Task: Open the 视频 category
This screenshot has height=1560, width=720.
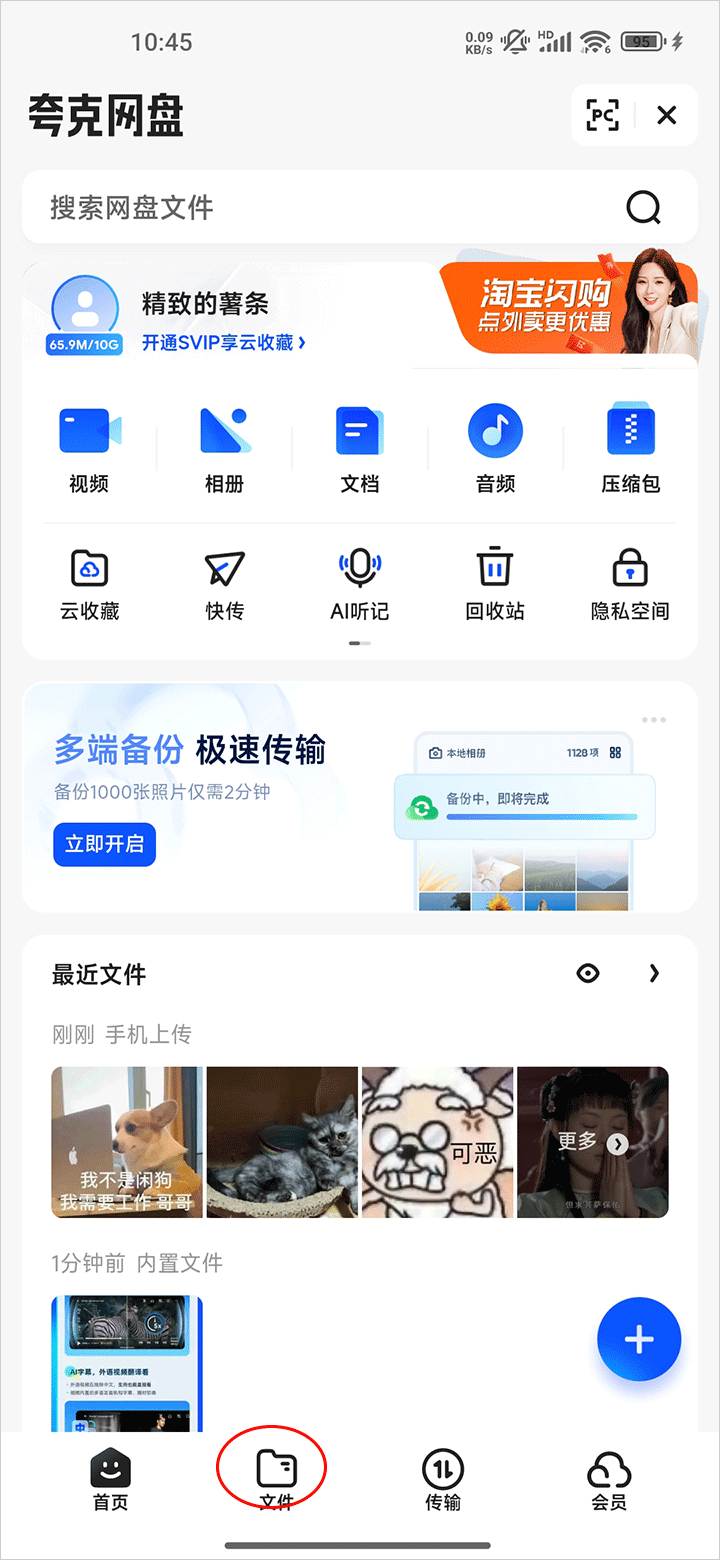Action: (x=89, y=450)
